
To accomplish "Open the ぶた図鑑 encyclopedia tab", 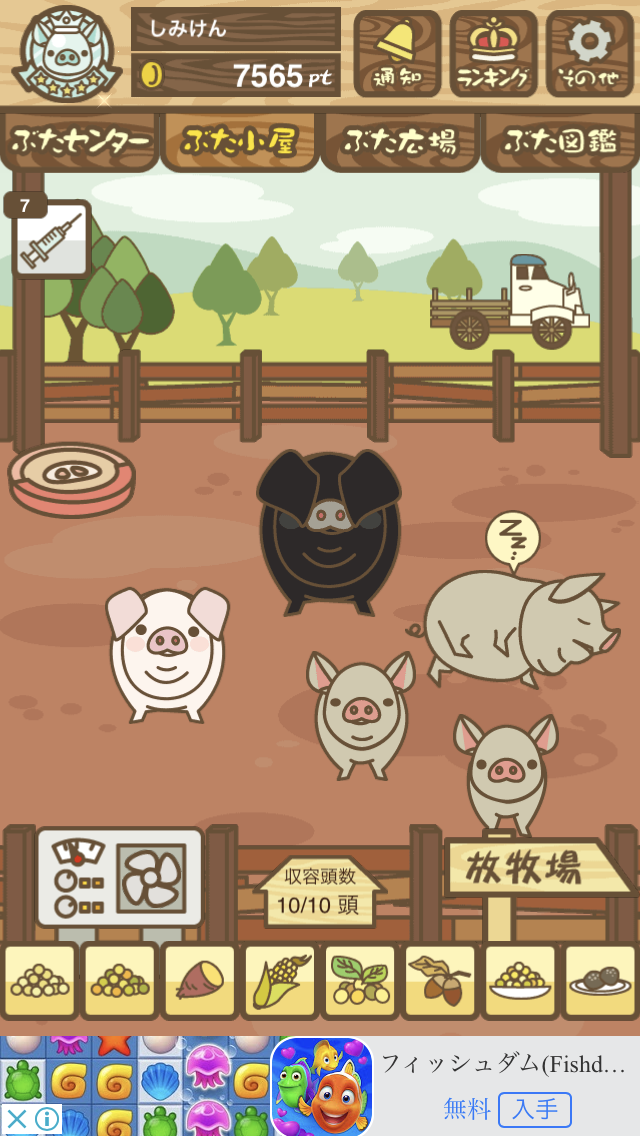I will pyautogui.click(x=560, y=142).
